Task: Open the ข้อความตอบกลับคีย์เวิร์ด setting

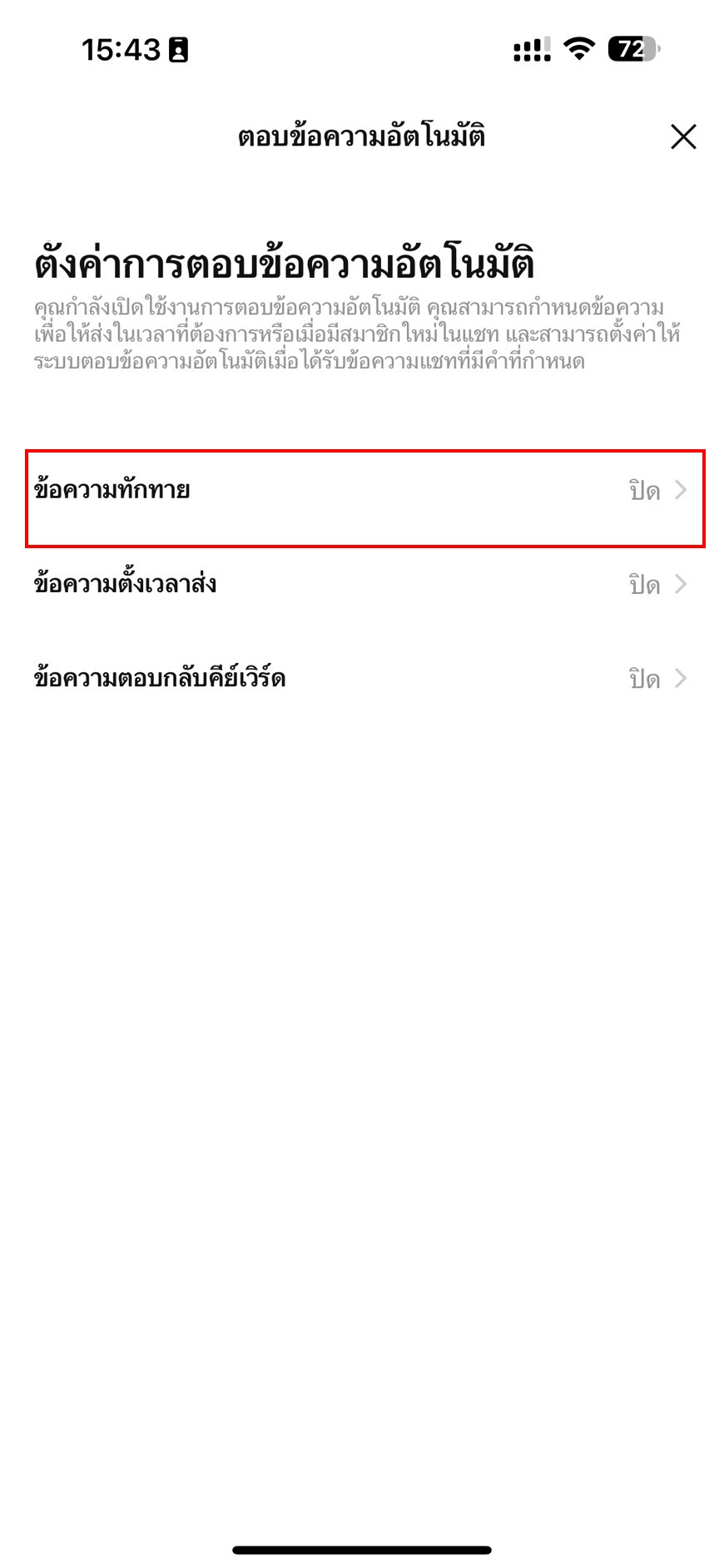Action: (x=362, y=679)
